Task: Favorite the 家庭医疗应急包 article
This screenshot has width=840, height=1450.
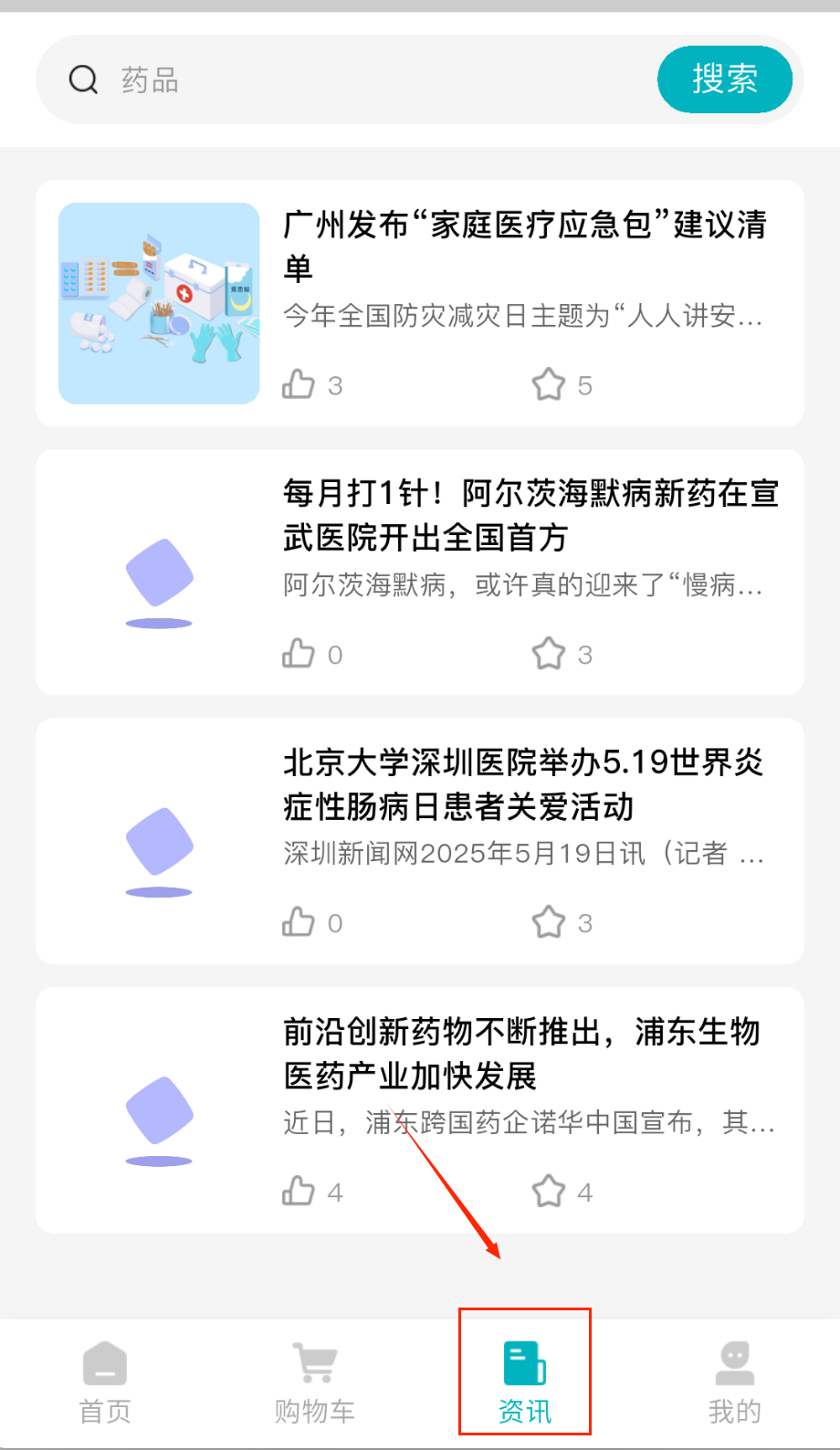Action: [x=549, y=384]
